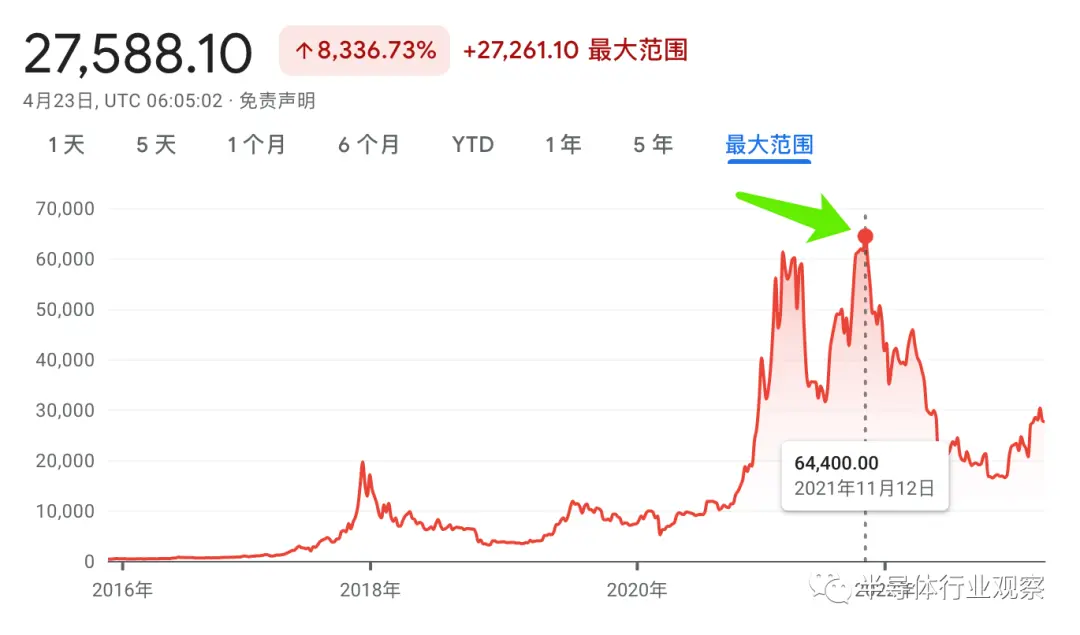Switch to the 5 年 range

(x=653, y=145)
